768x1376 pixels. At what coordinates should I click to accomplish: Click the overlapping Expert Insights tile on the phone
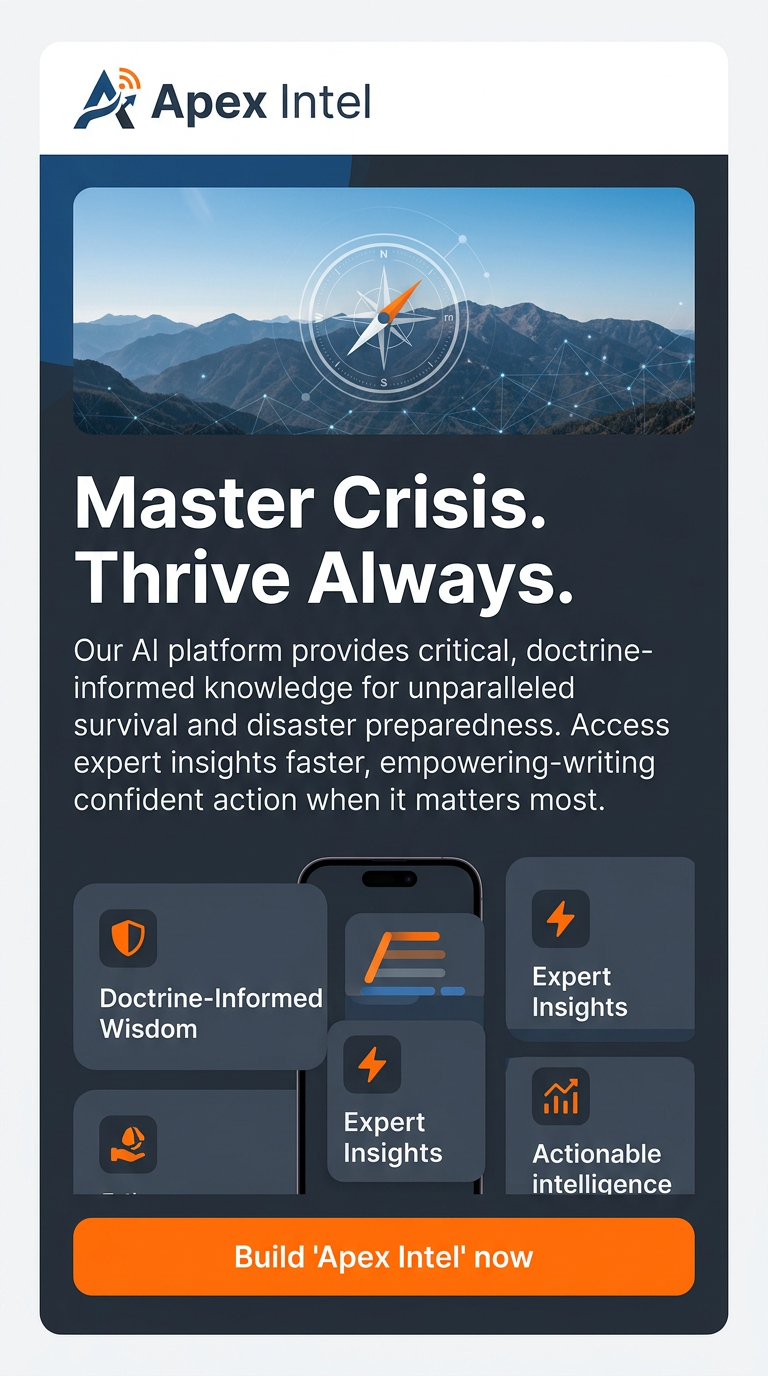404,1100
